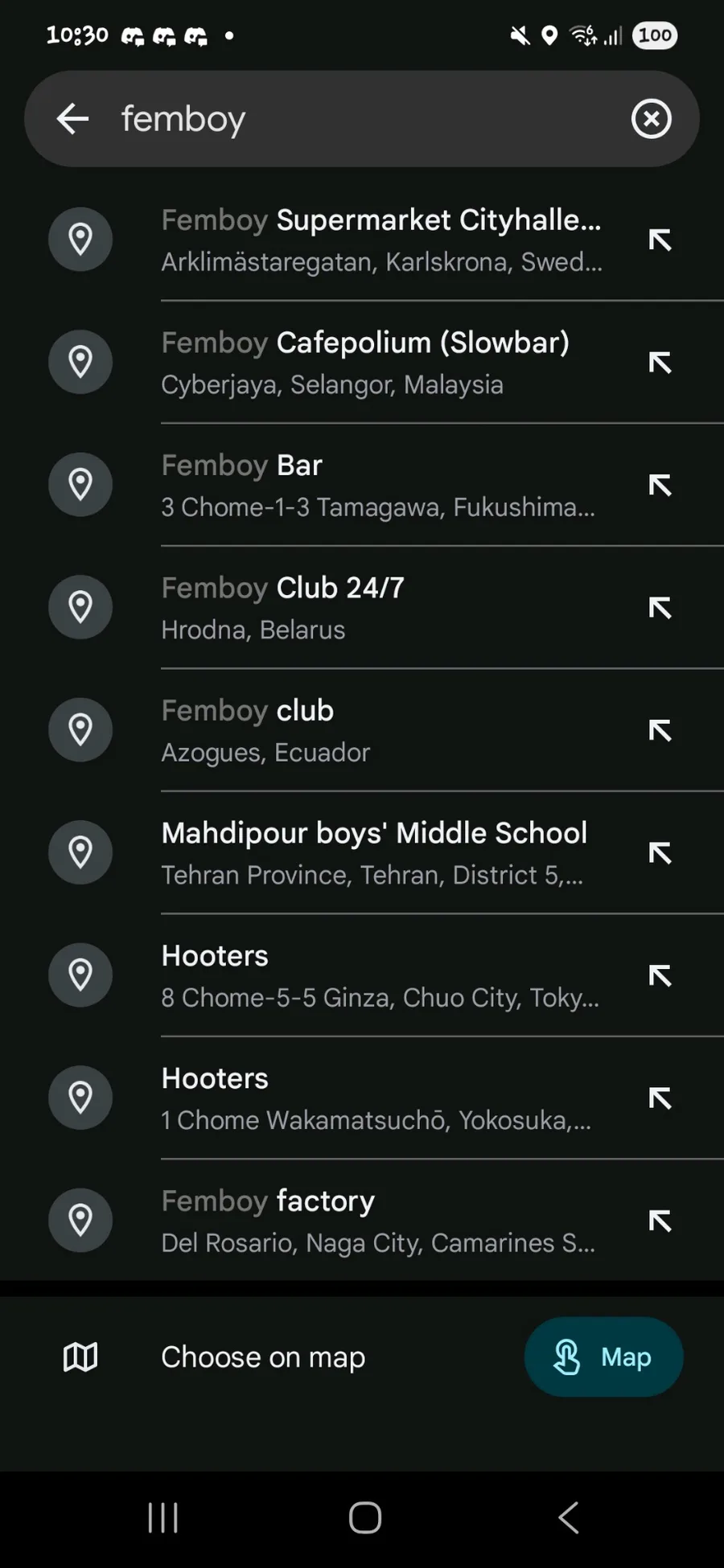Open Hooters in Wakamatsuchō, Yokosuka
The height and width of the screenshot is (1568, 724).
(376, 1098)
